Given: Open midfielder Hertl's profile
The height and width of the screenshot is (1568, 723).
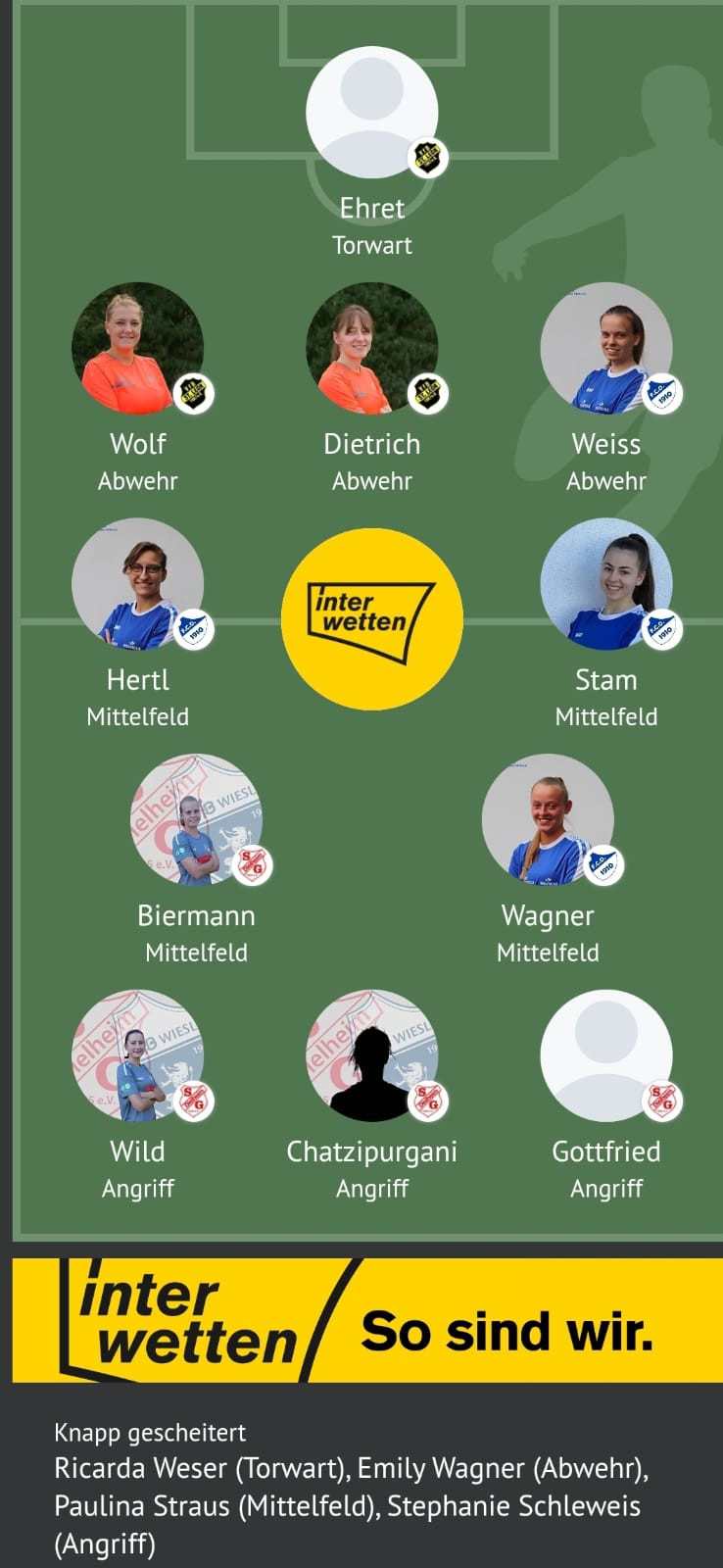Looking at the screenshot, I should pyautogui.click(x=137, y=584).
